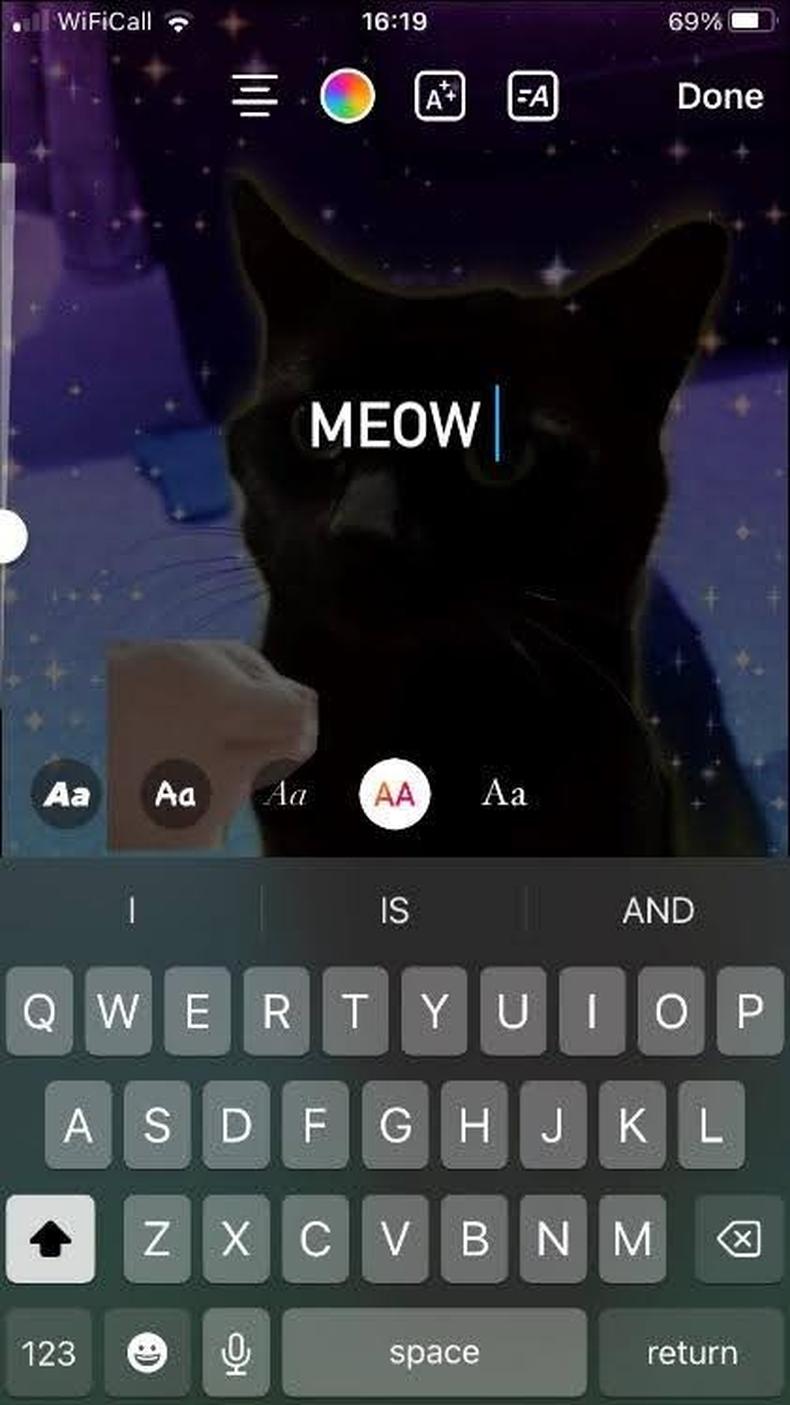Viewport: 790px width, 1405px height.
Task: Switch to the 123 number keyboard
Action: [49, 1353]
